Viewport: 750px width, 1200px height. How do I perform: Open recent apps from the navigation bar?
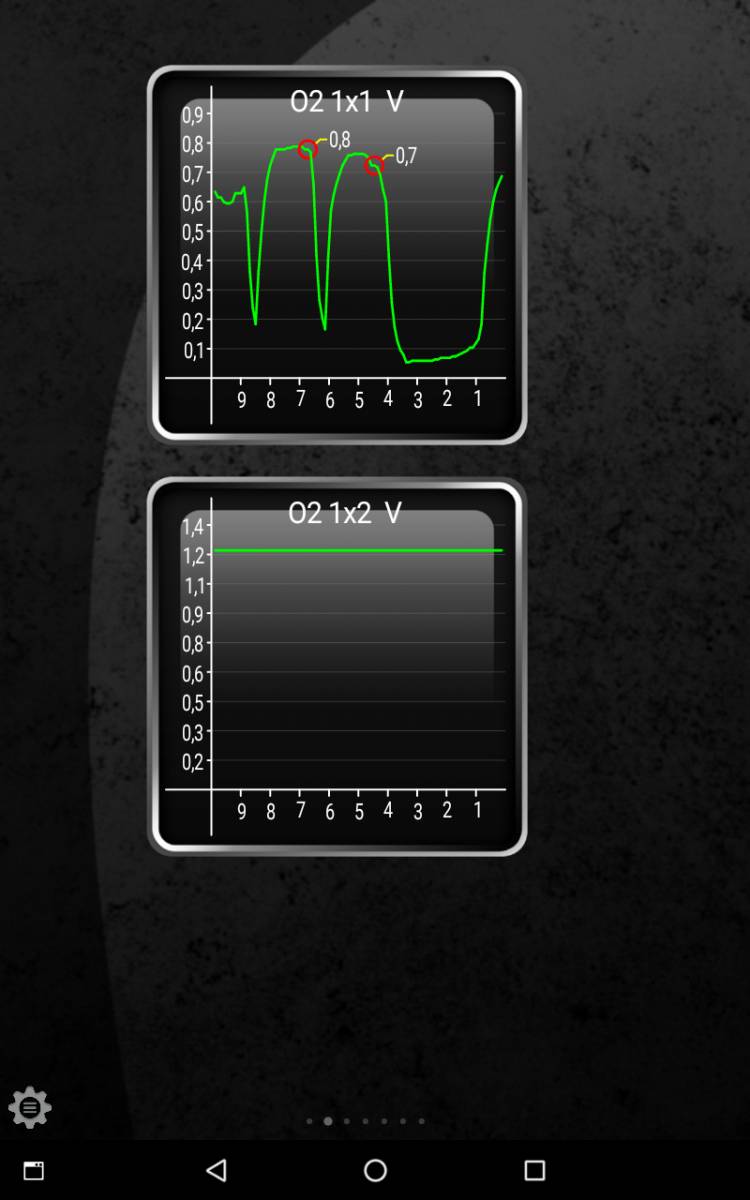coord(534,1170)
